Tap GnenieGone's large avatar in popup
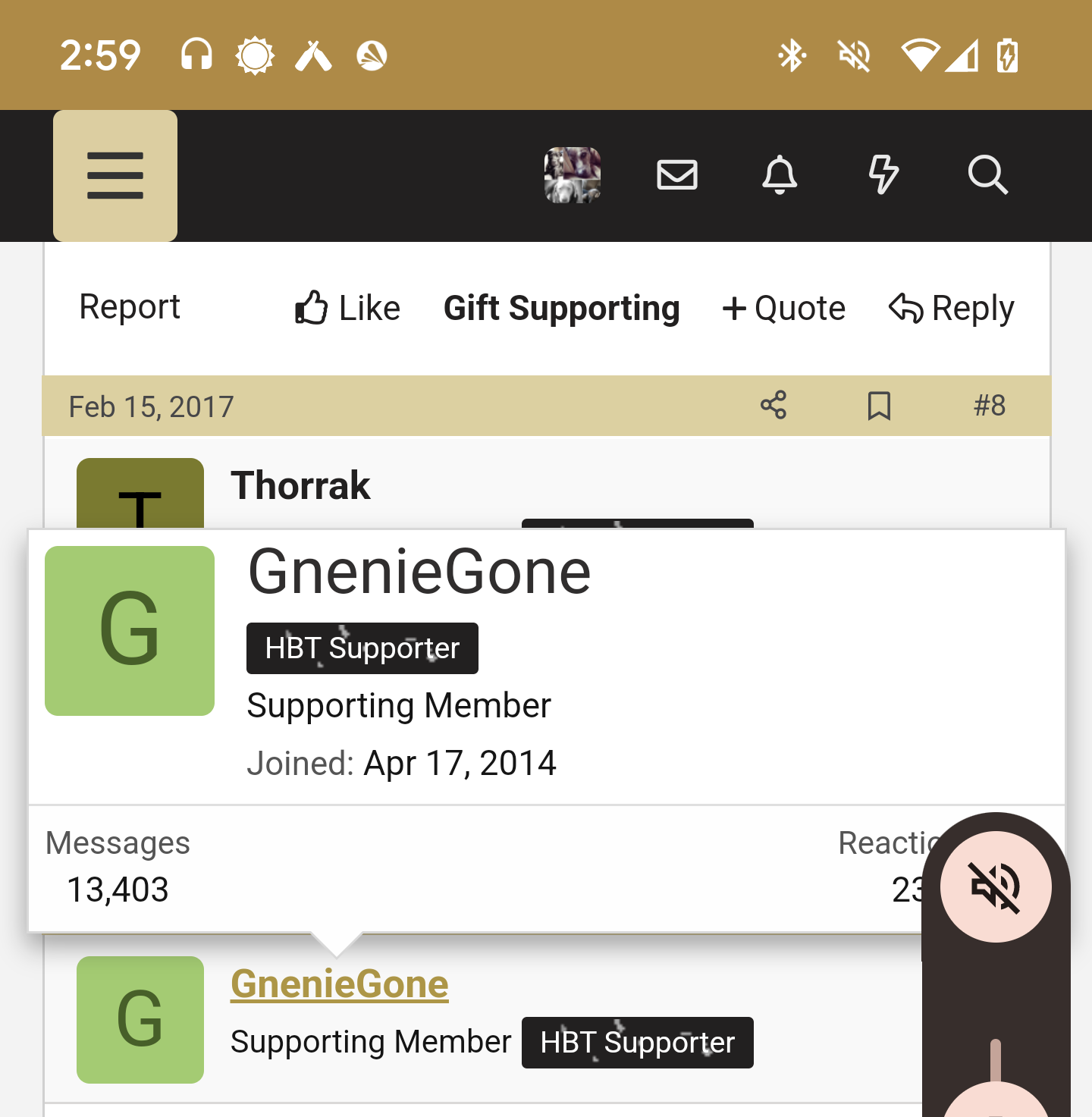Image resolution: width=1092 pixels, height=1117 pixels. [x=130, y=631]
